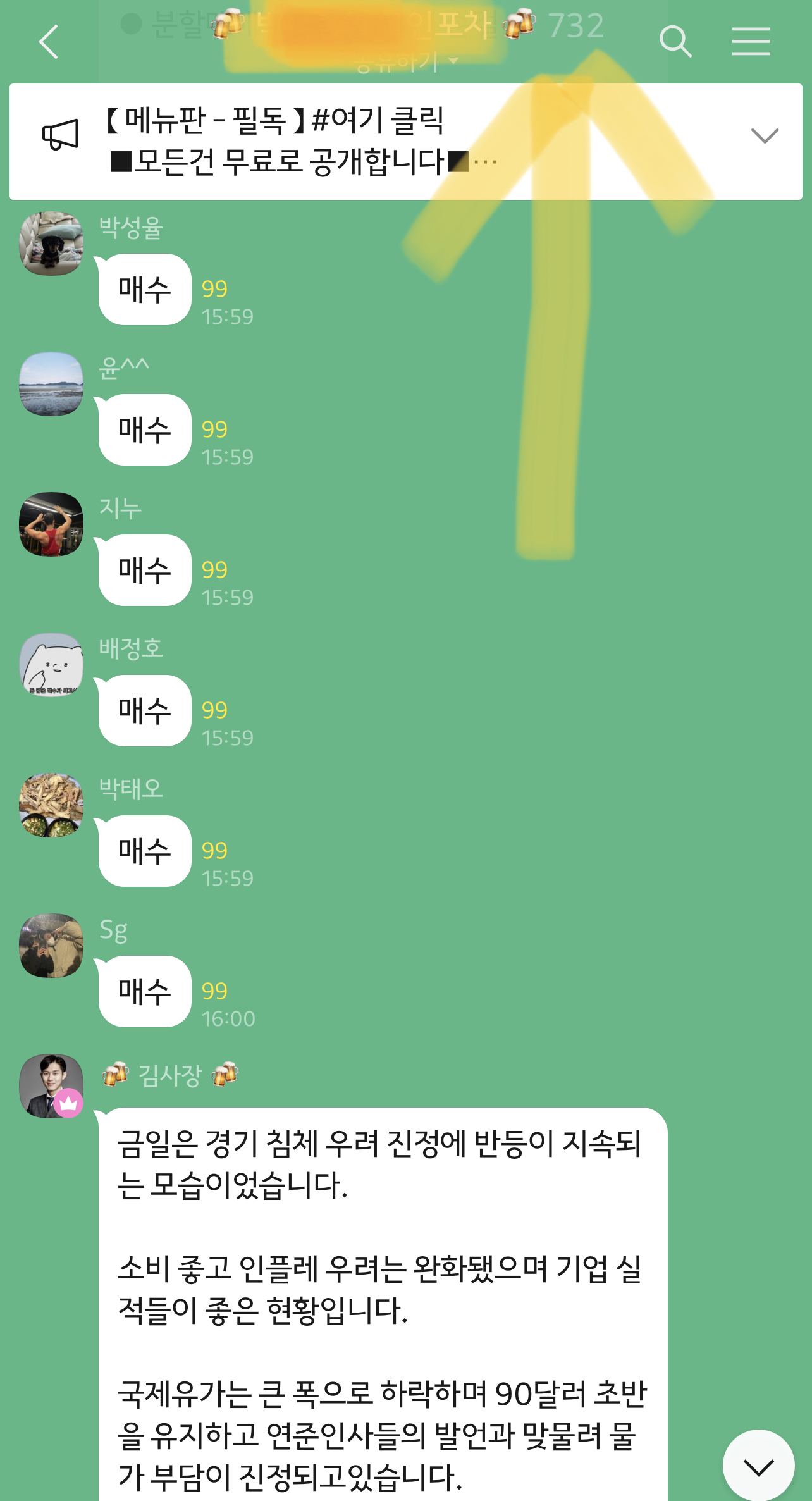Open 지누's profile thumbnail
The width and height of the screenshot is (812, 1501).
pos(51,525)
